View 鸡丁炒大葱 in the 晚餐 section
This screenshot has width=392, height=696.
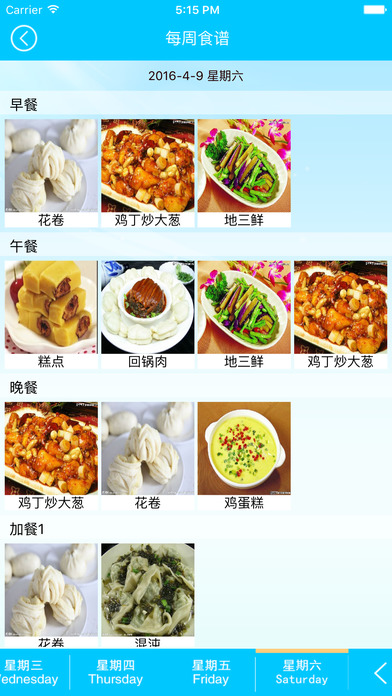51,456
